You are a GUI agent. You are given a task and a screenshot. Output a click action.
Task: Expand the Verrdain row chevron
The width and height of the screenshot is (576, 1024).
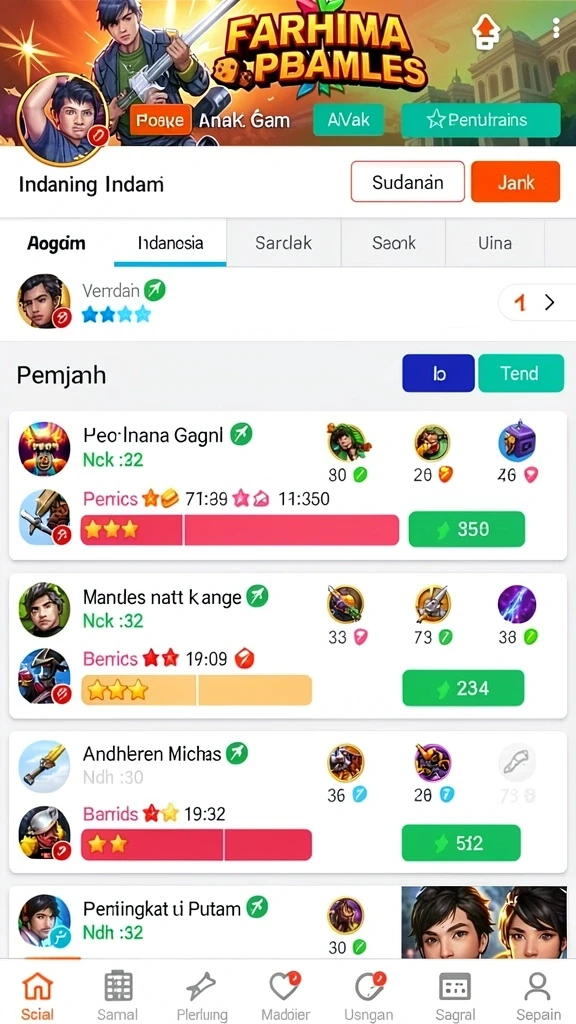pos(549,302)
